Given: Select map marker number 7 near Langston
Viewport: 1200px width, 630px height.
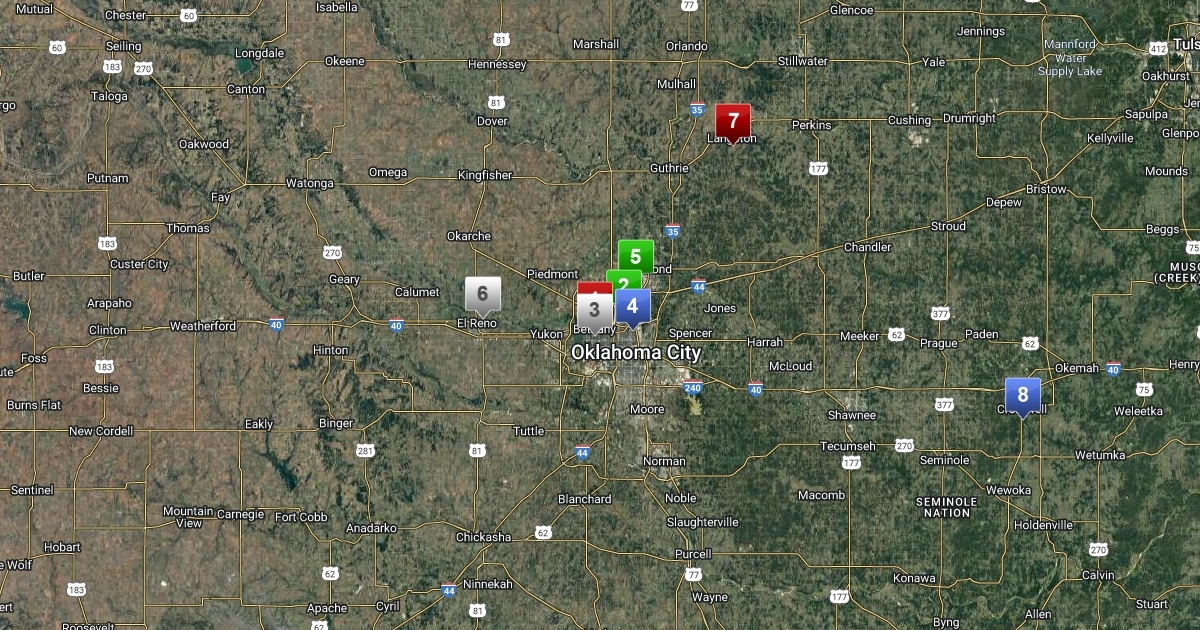Looking at the screenshot, I should [733, 121].
